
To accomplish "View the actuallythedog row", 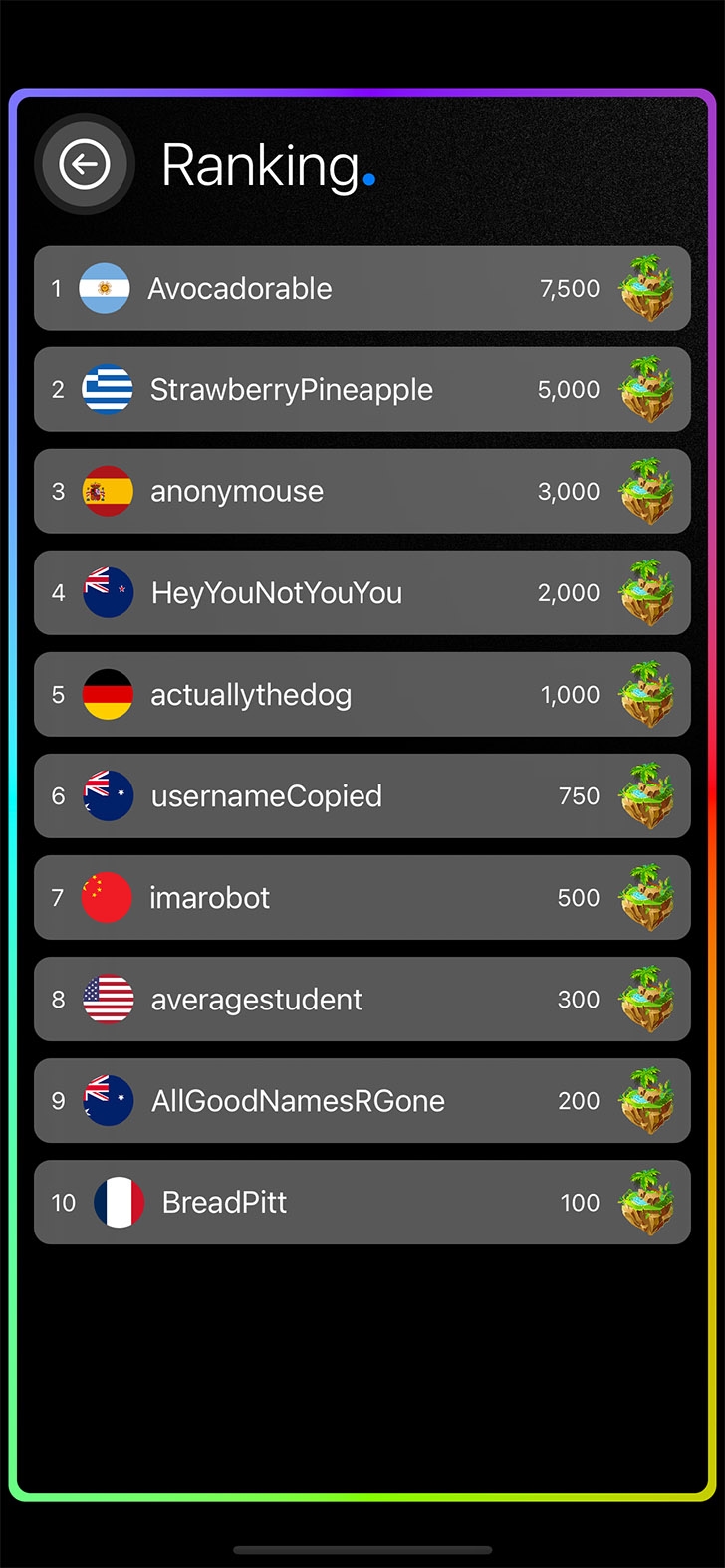I will 362,695.
